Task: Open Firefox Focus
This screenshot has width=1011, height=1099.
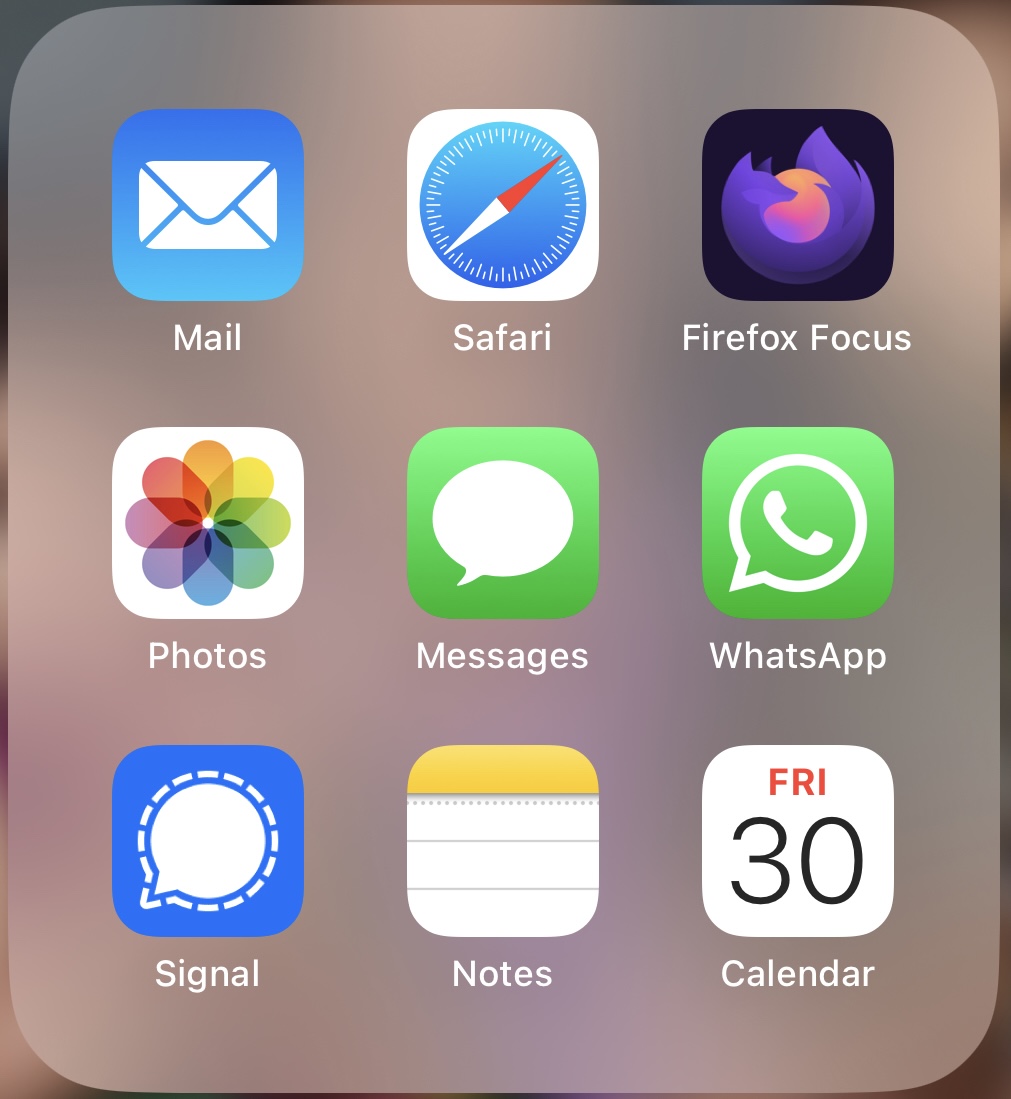Action: [797, 205]
